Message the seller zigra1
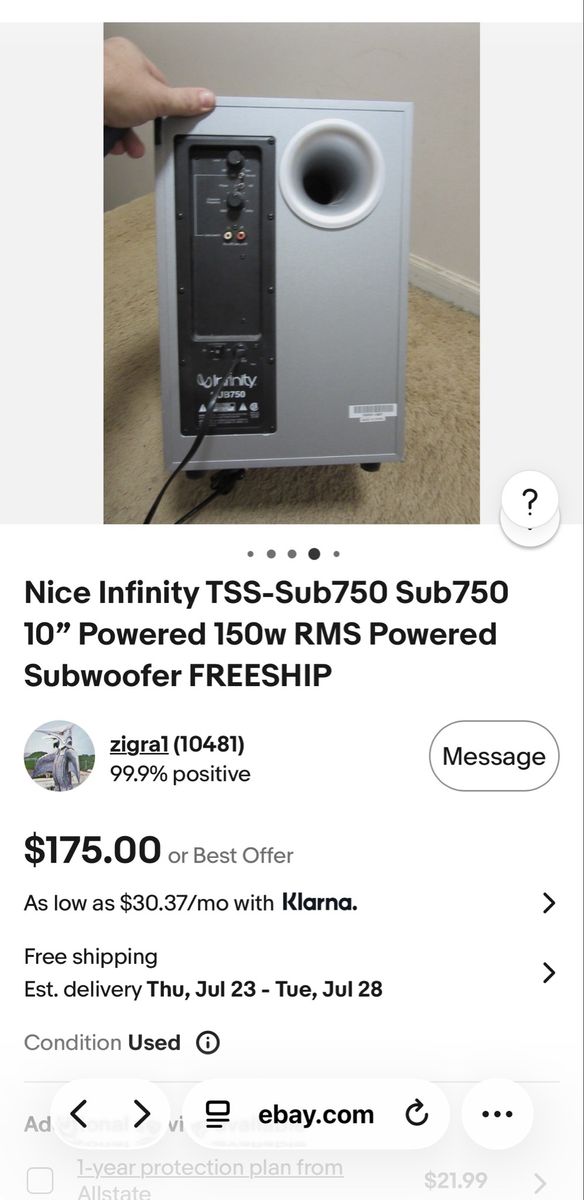Viewport: 584px width, 1200px height. point(494,756)
